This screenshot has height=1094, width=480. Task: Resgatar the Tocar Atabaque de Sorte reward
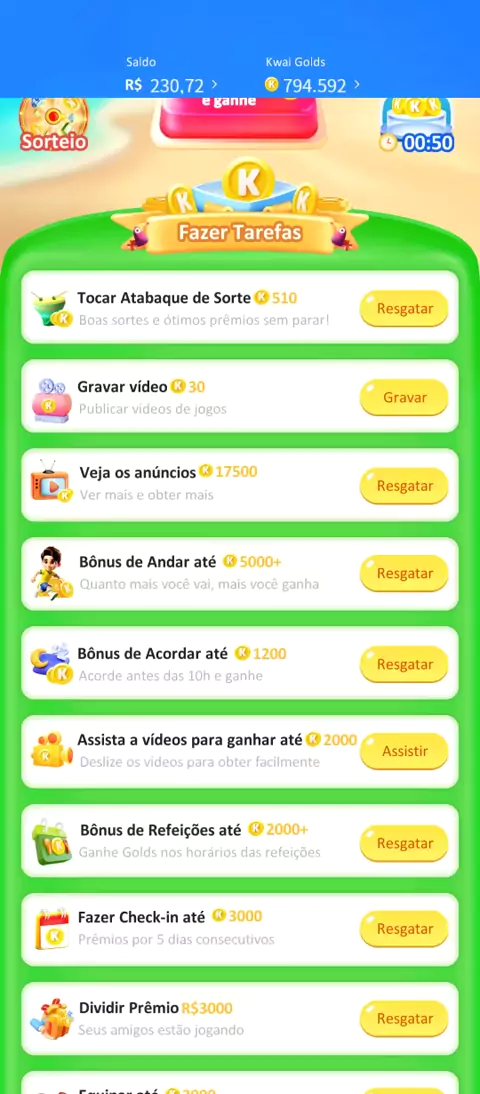click(x=404, y=308)
